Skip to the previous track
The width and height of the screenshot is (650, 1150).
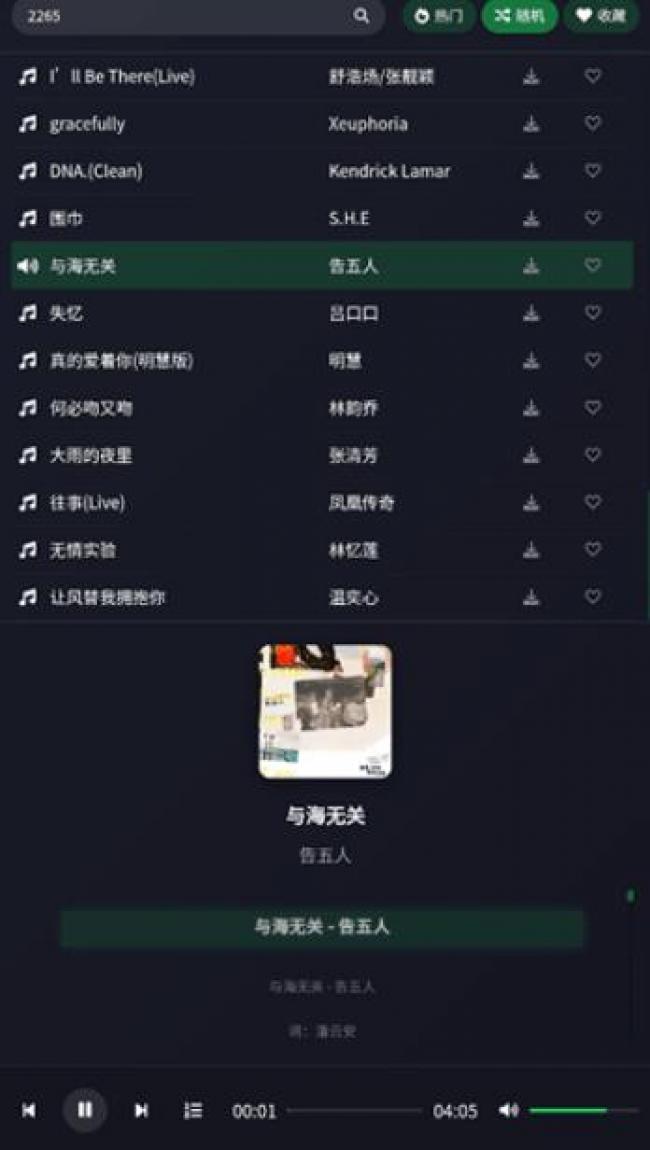tap(29, 1110)
